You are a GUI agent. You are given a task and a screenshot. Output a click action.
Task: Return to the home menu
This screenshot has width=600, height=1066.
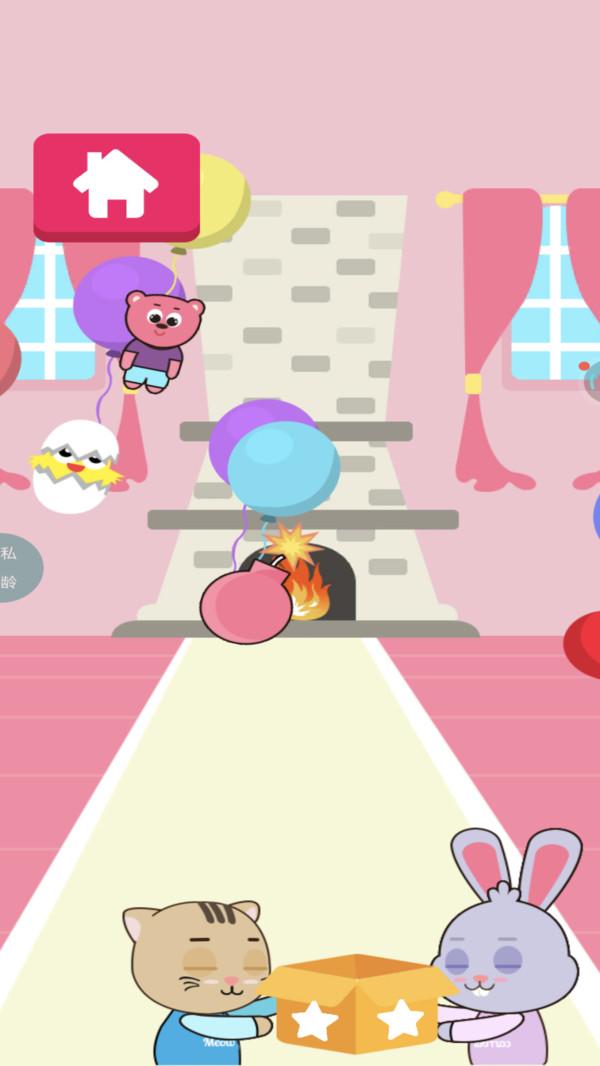pos(117,187)
